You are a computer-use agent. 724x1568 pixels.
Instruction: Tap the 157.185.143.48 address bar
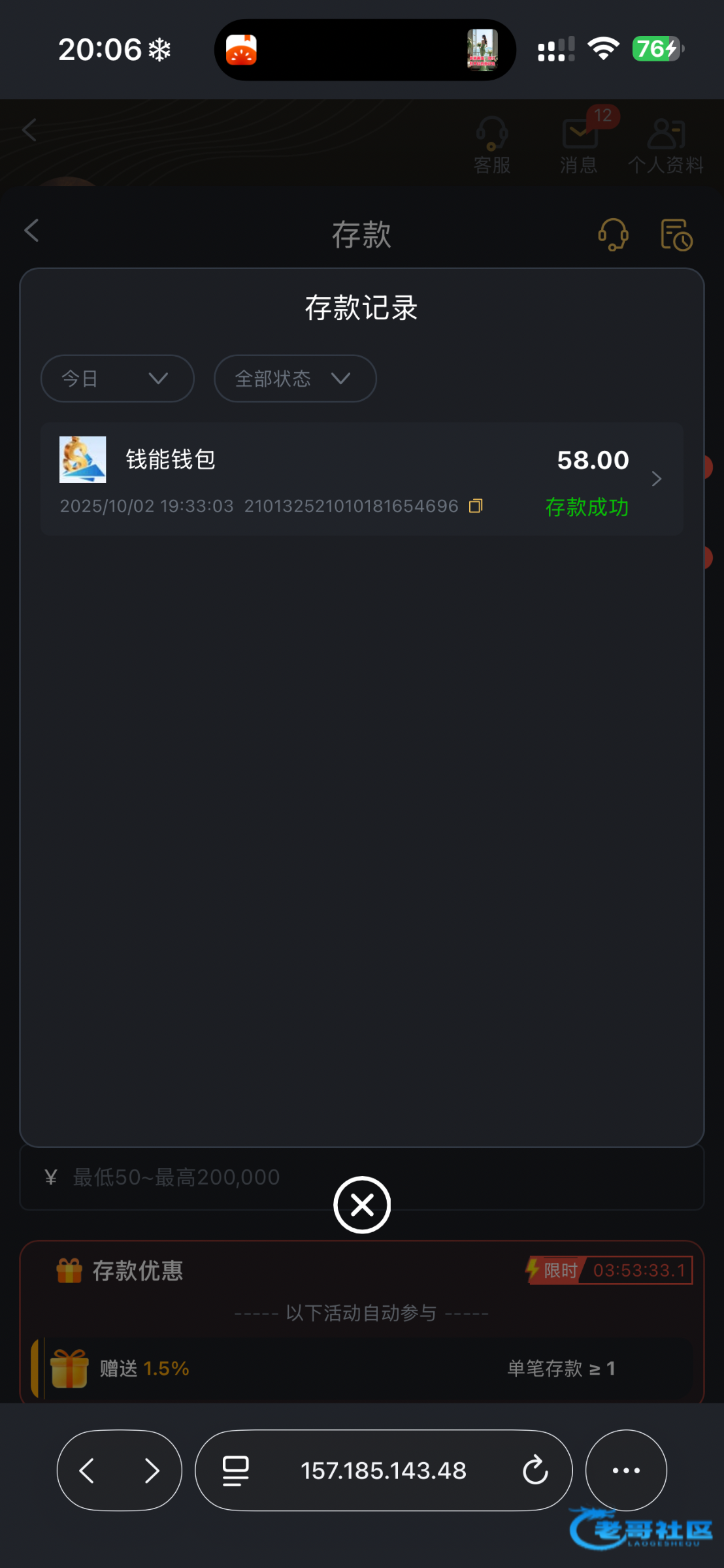(384, 1471)
